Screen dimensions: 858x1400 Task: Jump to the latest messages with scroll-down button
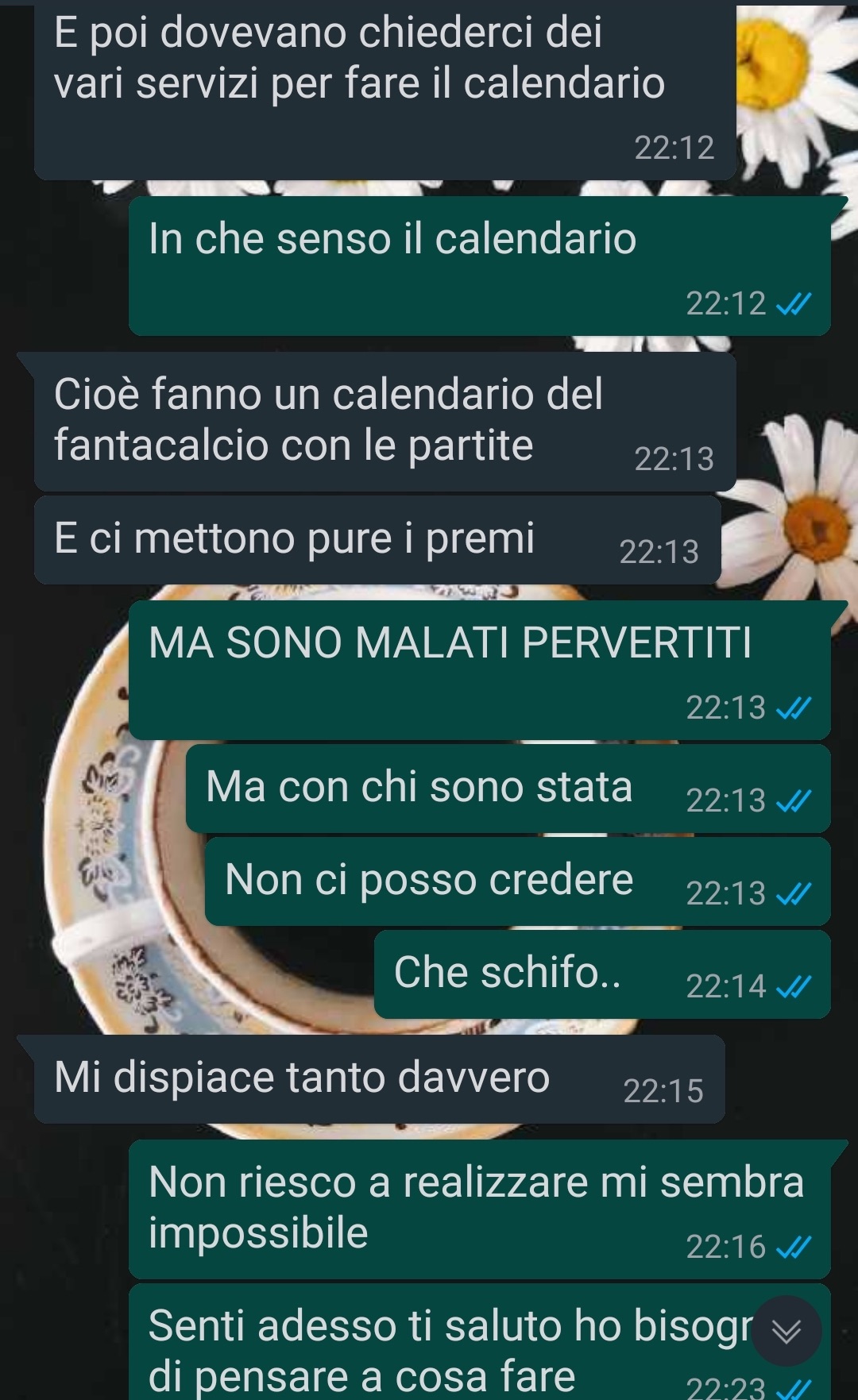[786, 1331]
